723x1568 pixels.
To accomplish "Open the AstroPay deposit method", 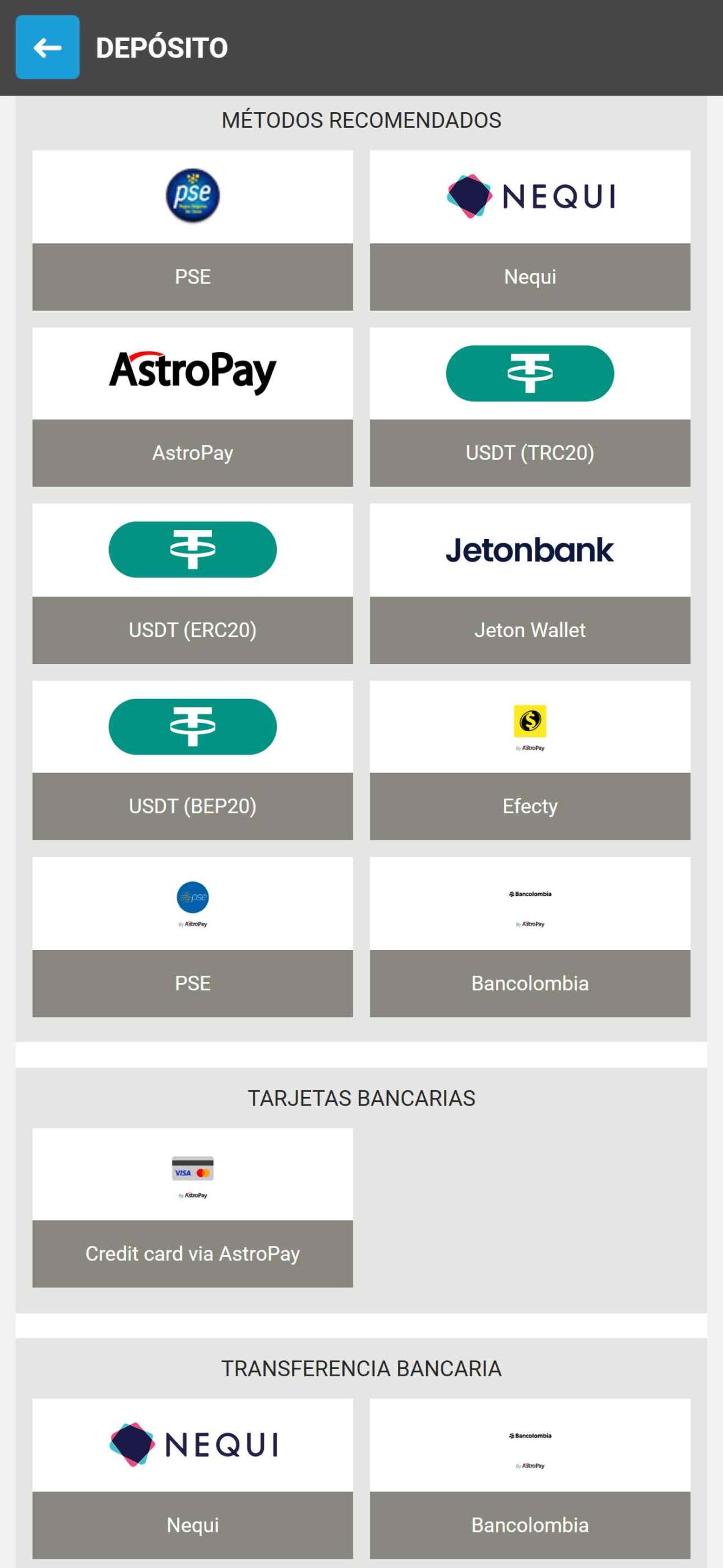I will tap(192, 407).
